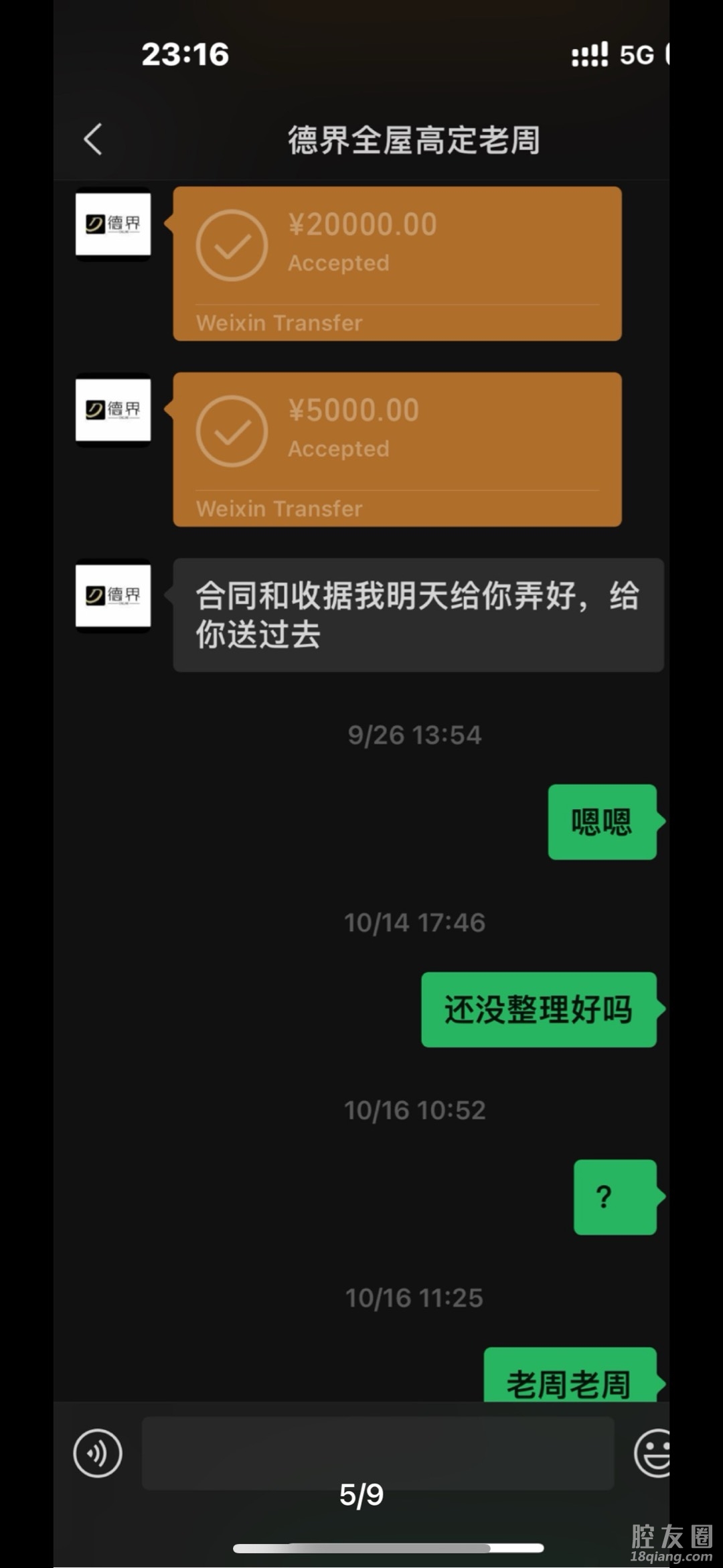Image resolution: width=723 pixels, height=1568 pixels.
Task: Open the ¥5000.00 Weixin Transfer card
Action: tap(397, 449)
